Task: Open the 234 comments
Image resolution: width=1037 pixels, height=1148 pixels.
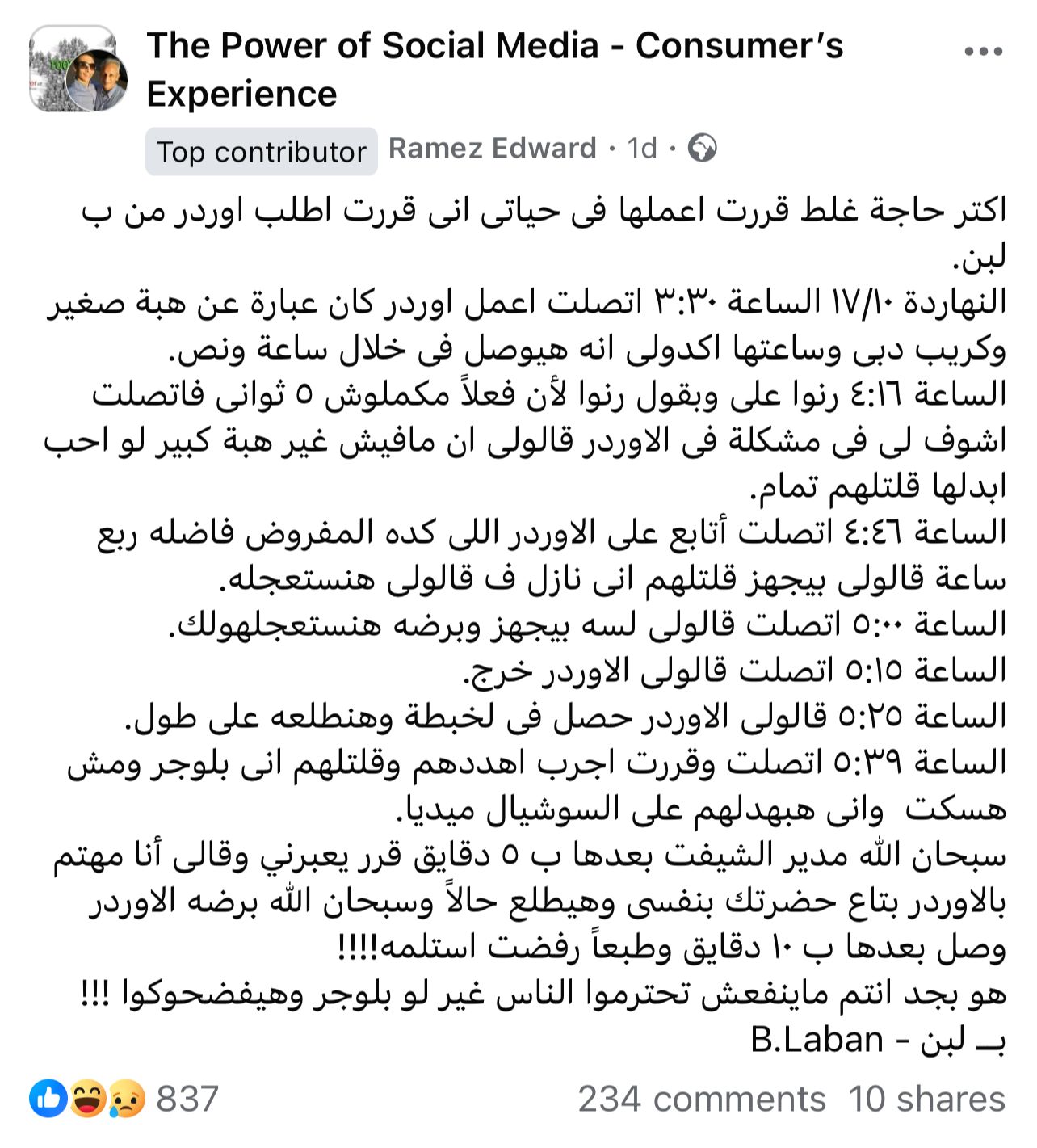Action: tap(701, 1100)
